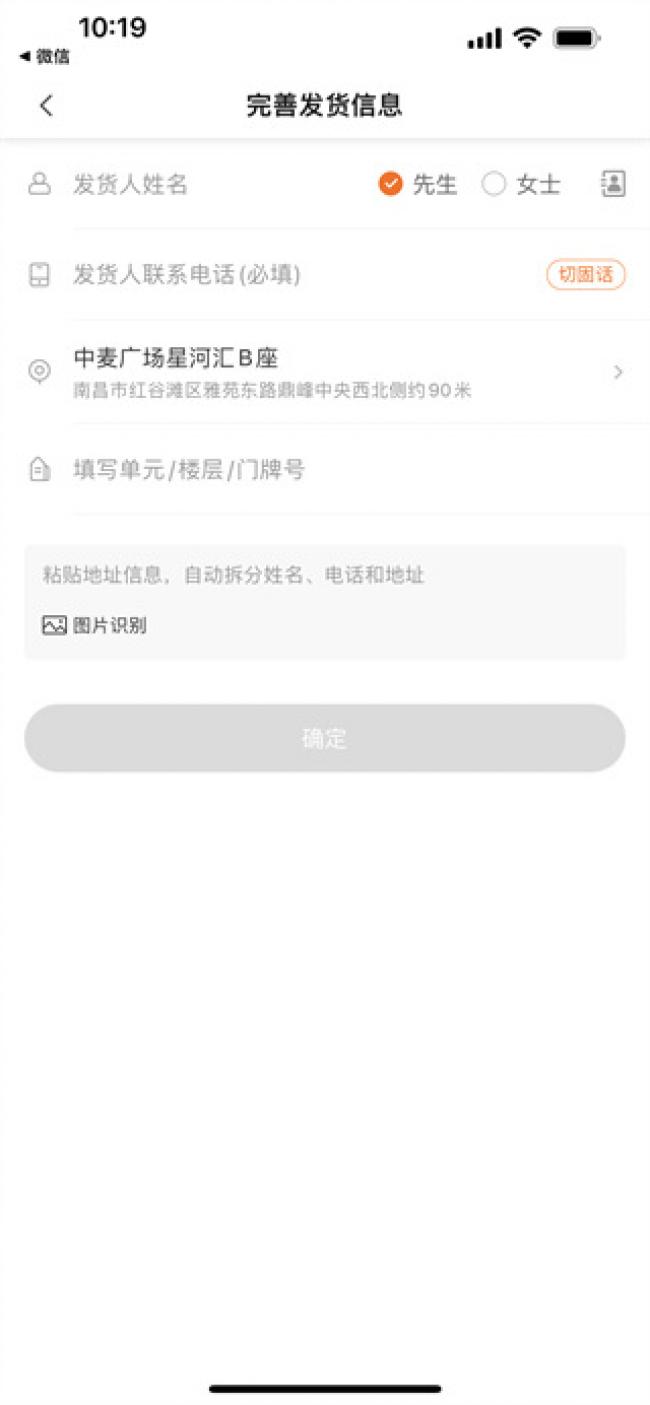Screen dimensions: 650x1405
Task: Use 图片识别 image recognition
Action: (95, 626)
